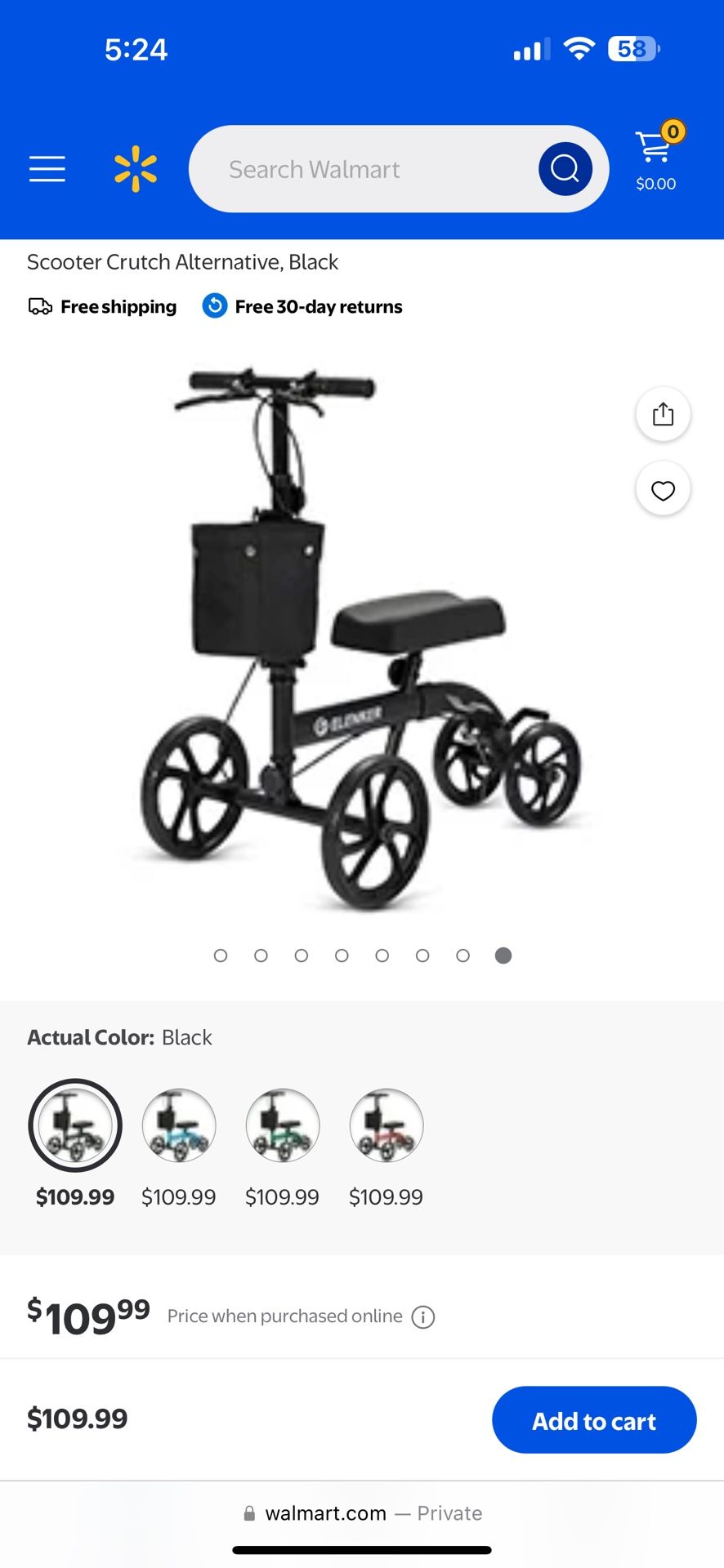Select the blue color option
The height and width of the screenshot is (1568, 724).
coord(179,1125)
